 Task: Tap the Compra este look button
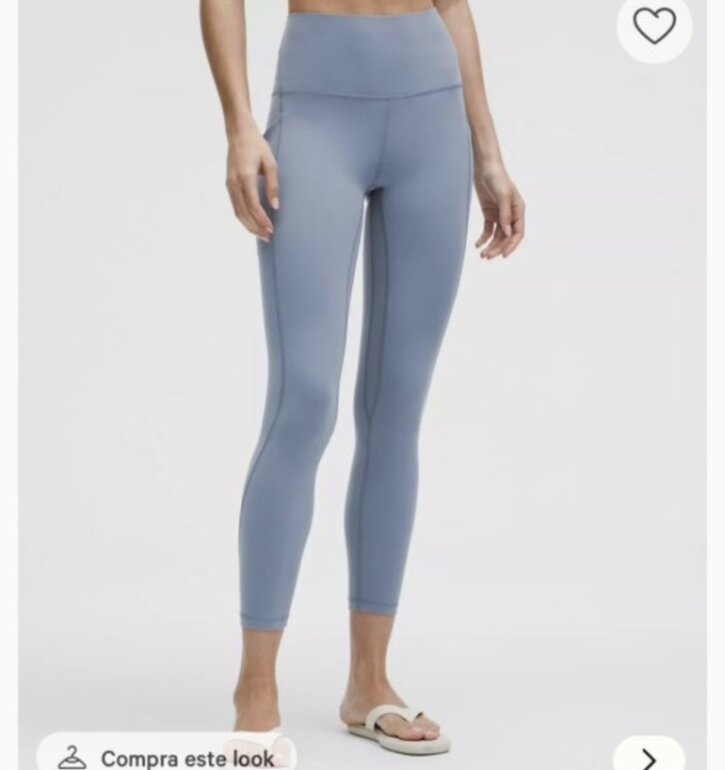pos(167,752)
